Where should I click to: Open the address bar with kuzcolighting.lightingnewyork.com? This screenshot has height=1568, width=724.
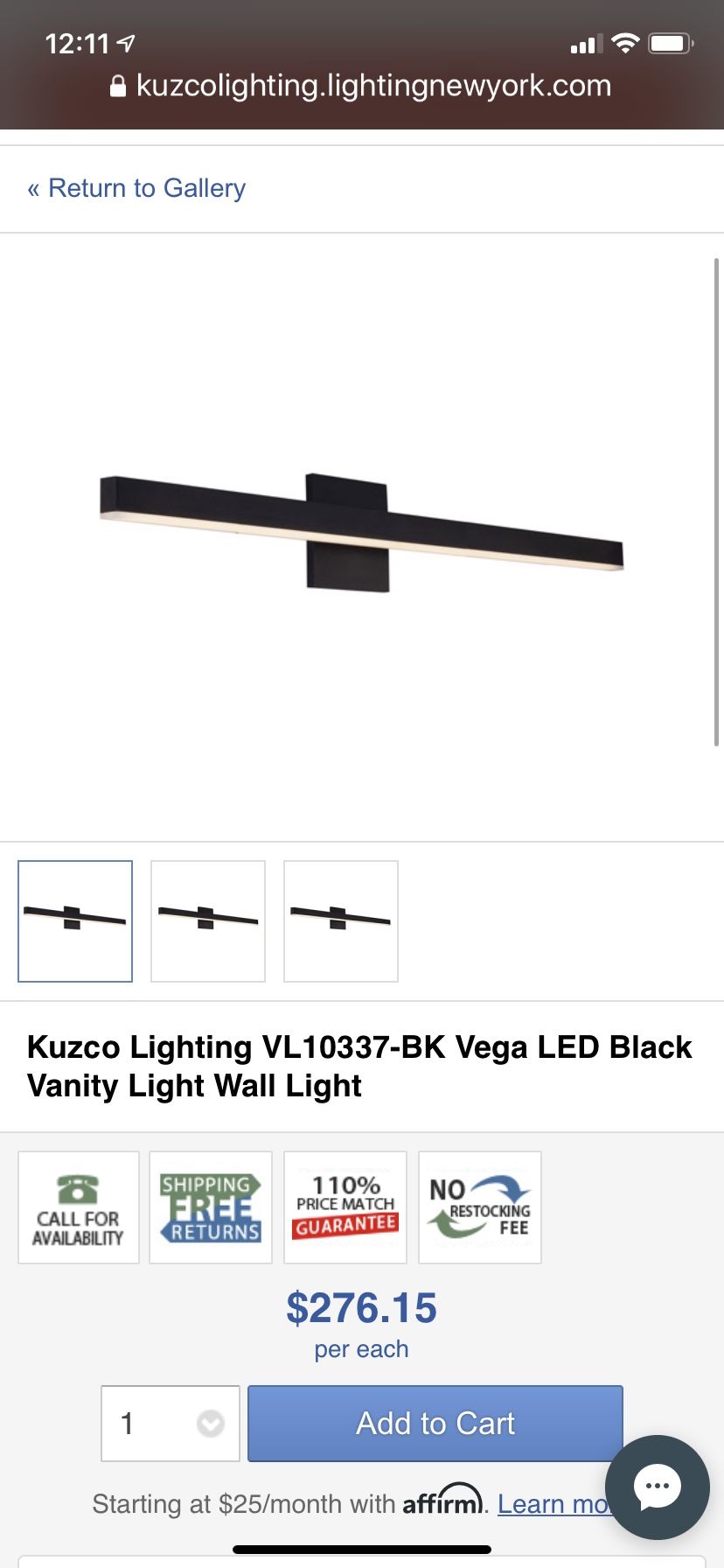(360, 86)
